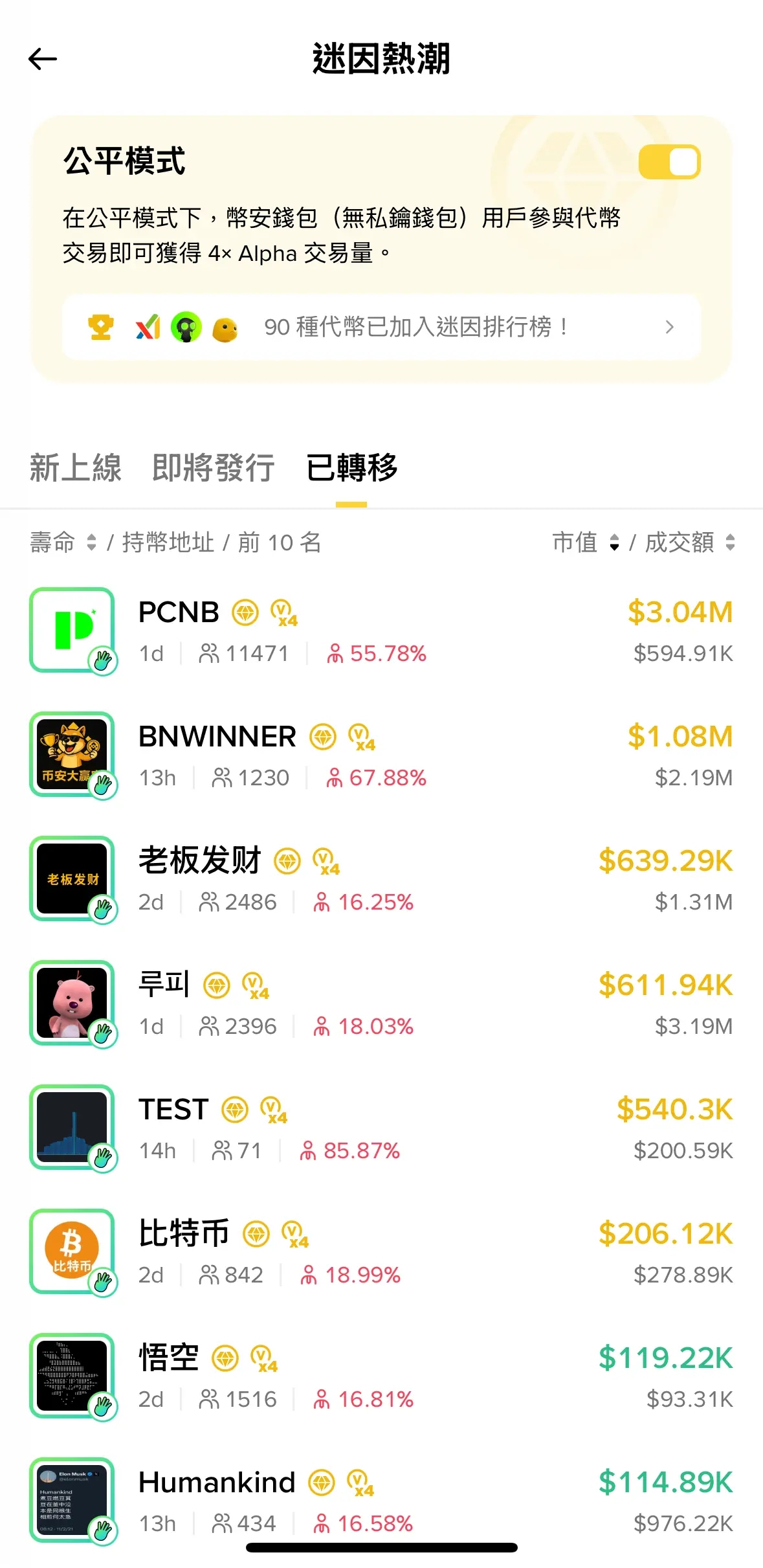Select the PCNB Alpha diamond badge
Viewport: 763px width, 1568px height.
tap(245, 611)
